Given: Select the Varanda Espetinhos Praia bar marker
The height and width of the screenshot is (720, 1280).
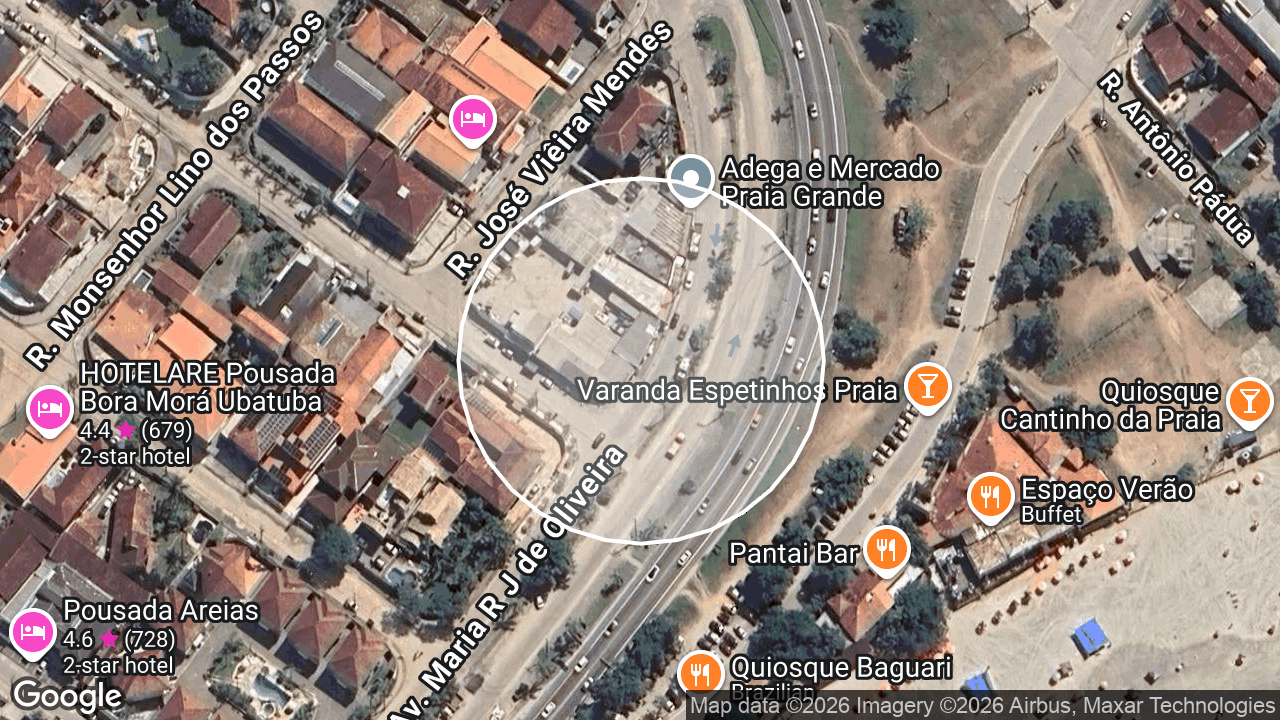Looking at the screenshot, I should (x=927, y=386).
